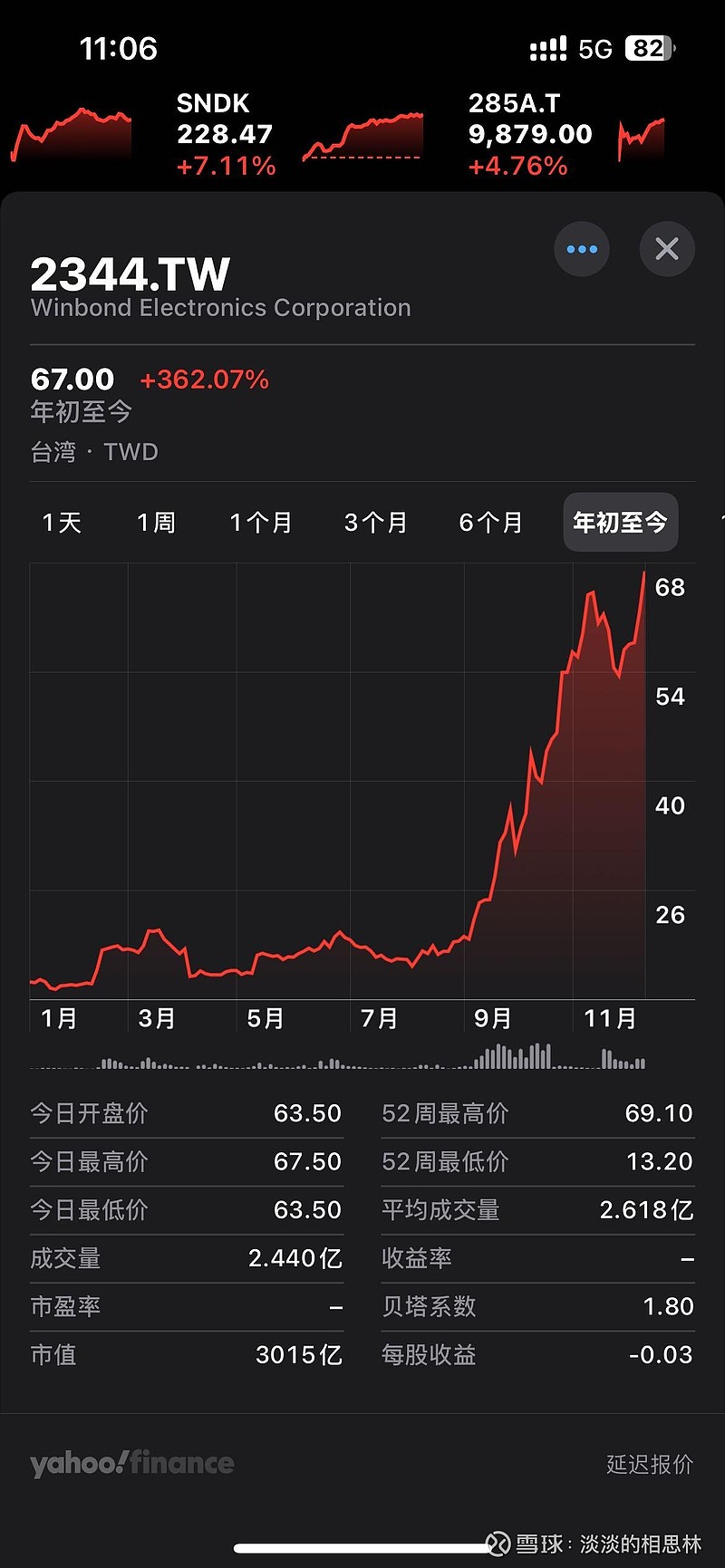Expand the 1个月 period option
This screenshot has width=725, height=1568.
point(261,522)
